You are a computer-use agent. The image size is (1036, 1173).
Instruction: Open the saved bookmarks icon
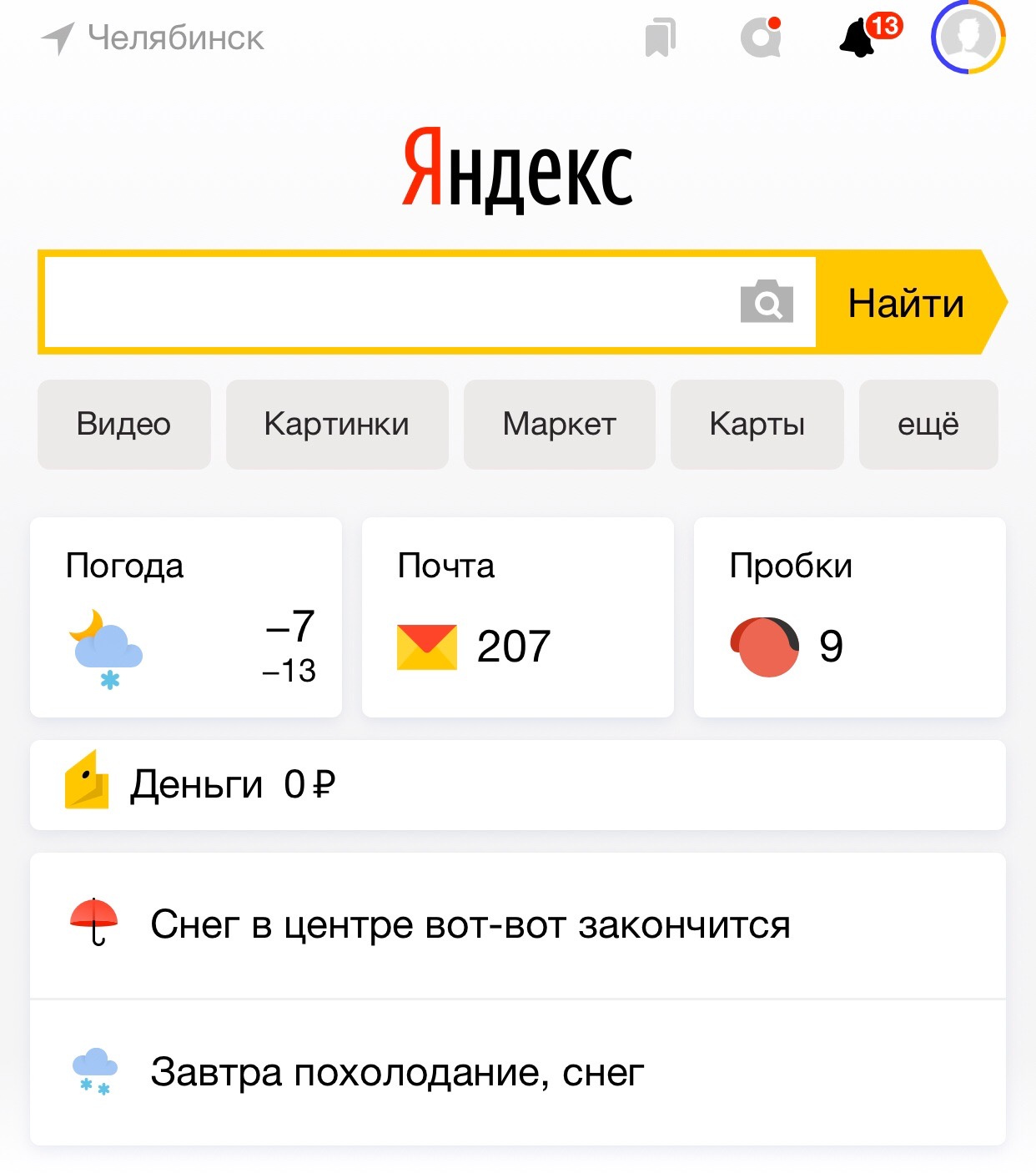coord(660,38)
